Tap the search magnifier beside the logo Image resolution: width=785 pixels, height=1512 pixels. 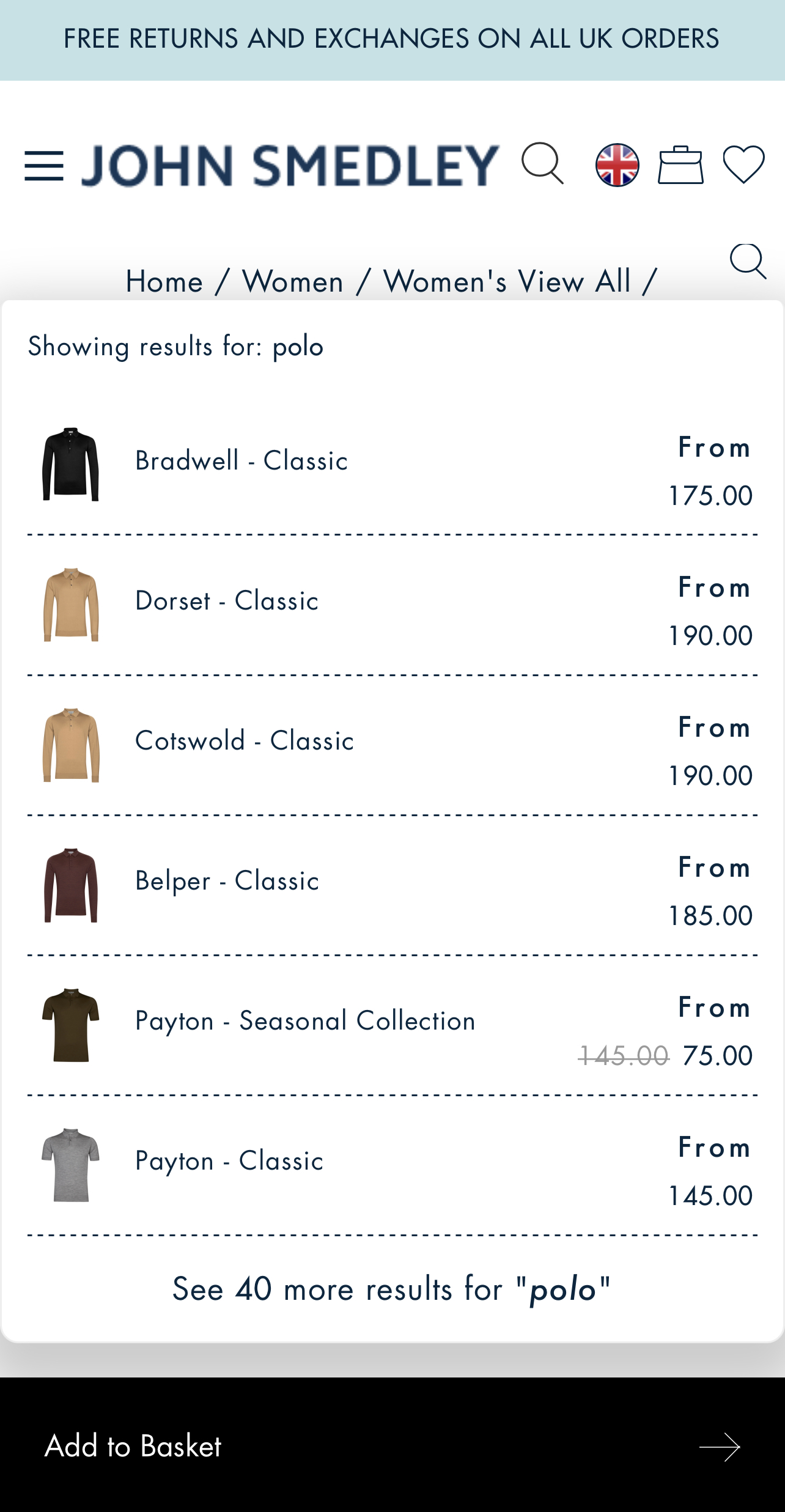click(542, 164)
